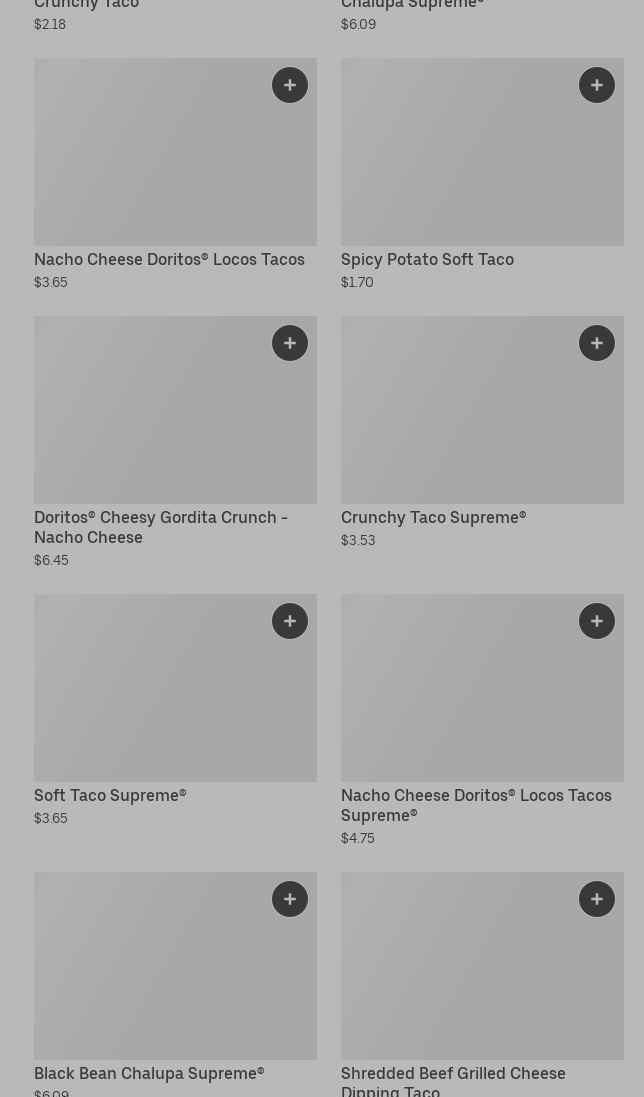Add Crunchy Taco Supreme to cart
The image size is (644, 1097).
click(596, 343)
